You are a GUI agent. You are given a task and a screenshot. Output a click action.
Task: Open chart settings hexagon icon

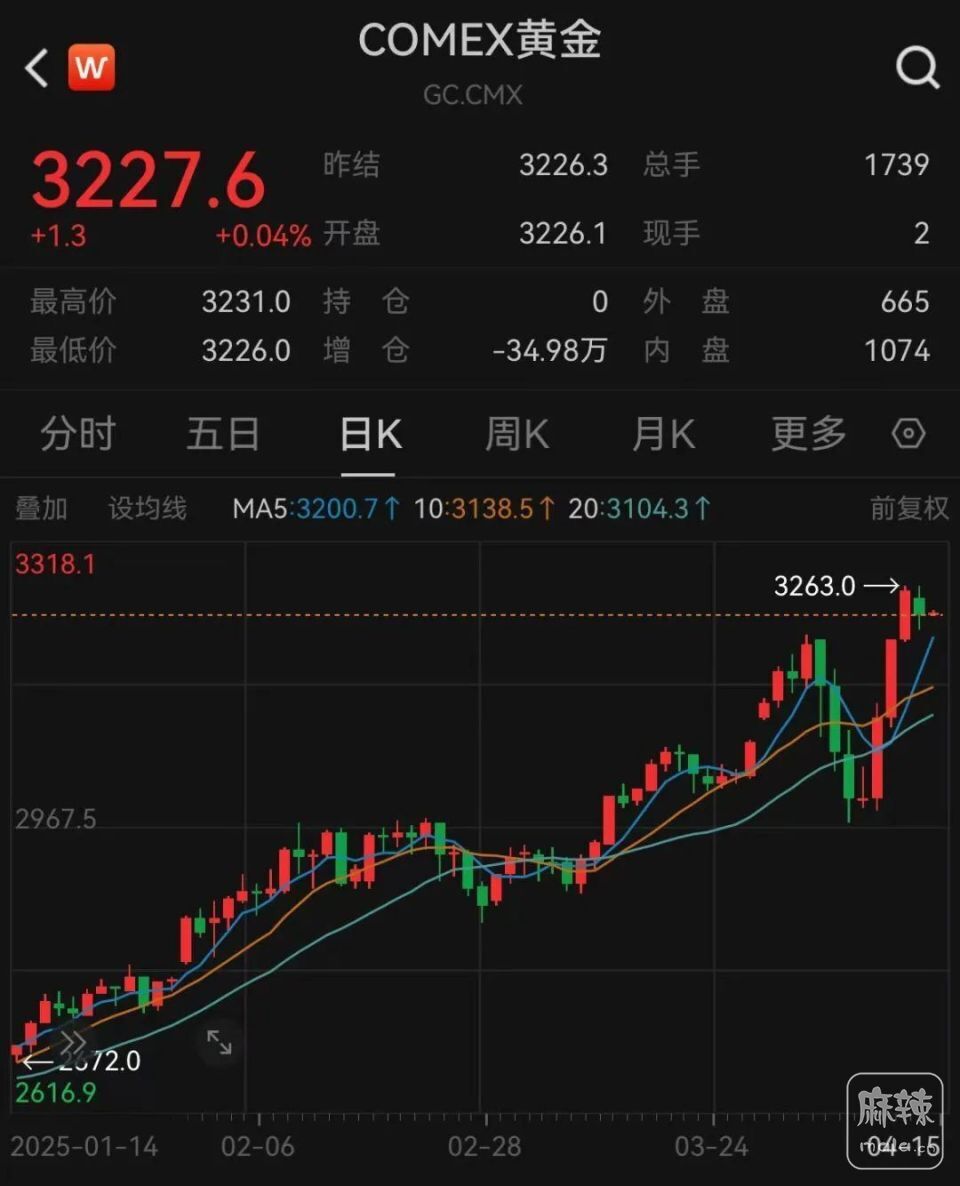pyautogui.click(x=908, y=434)
